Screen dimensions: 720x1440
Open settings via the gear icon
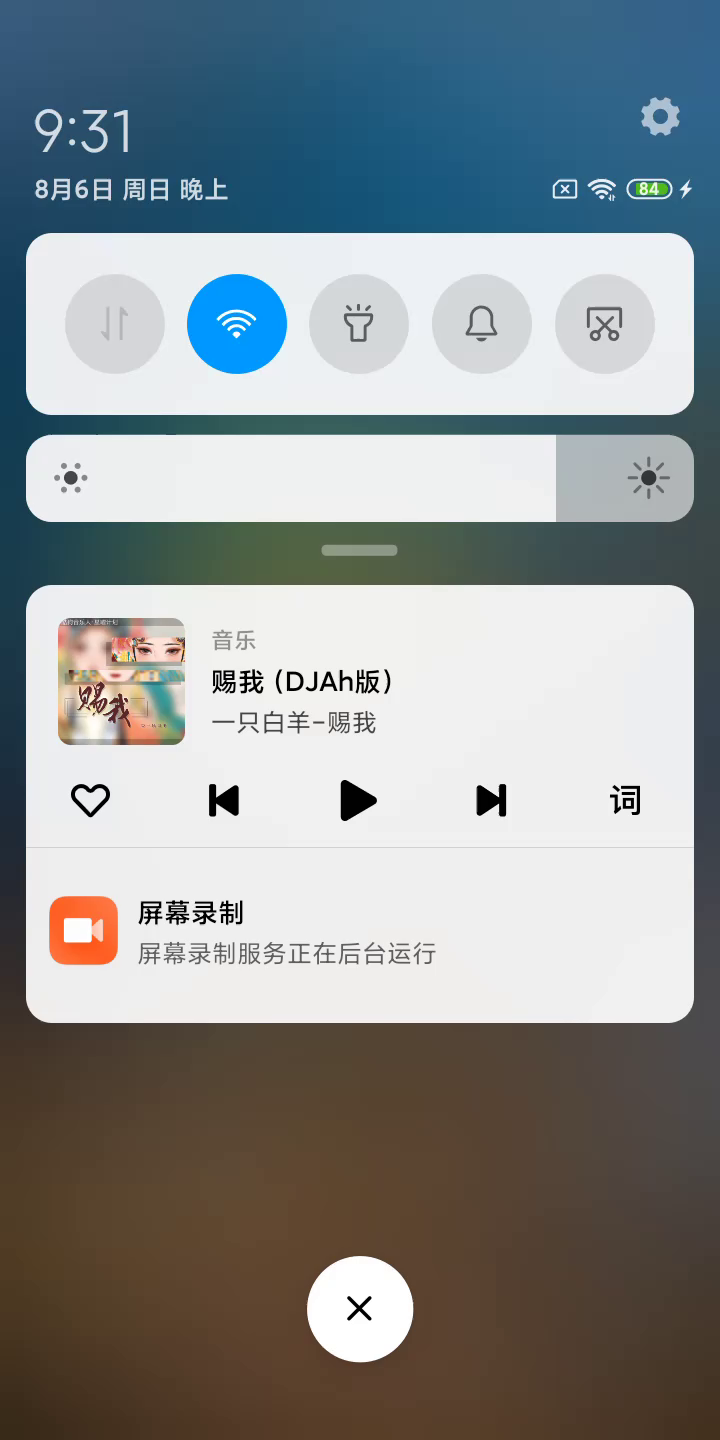pos(660,117)
